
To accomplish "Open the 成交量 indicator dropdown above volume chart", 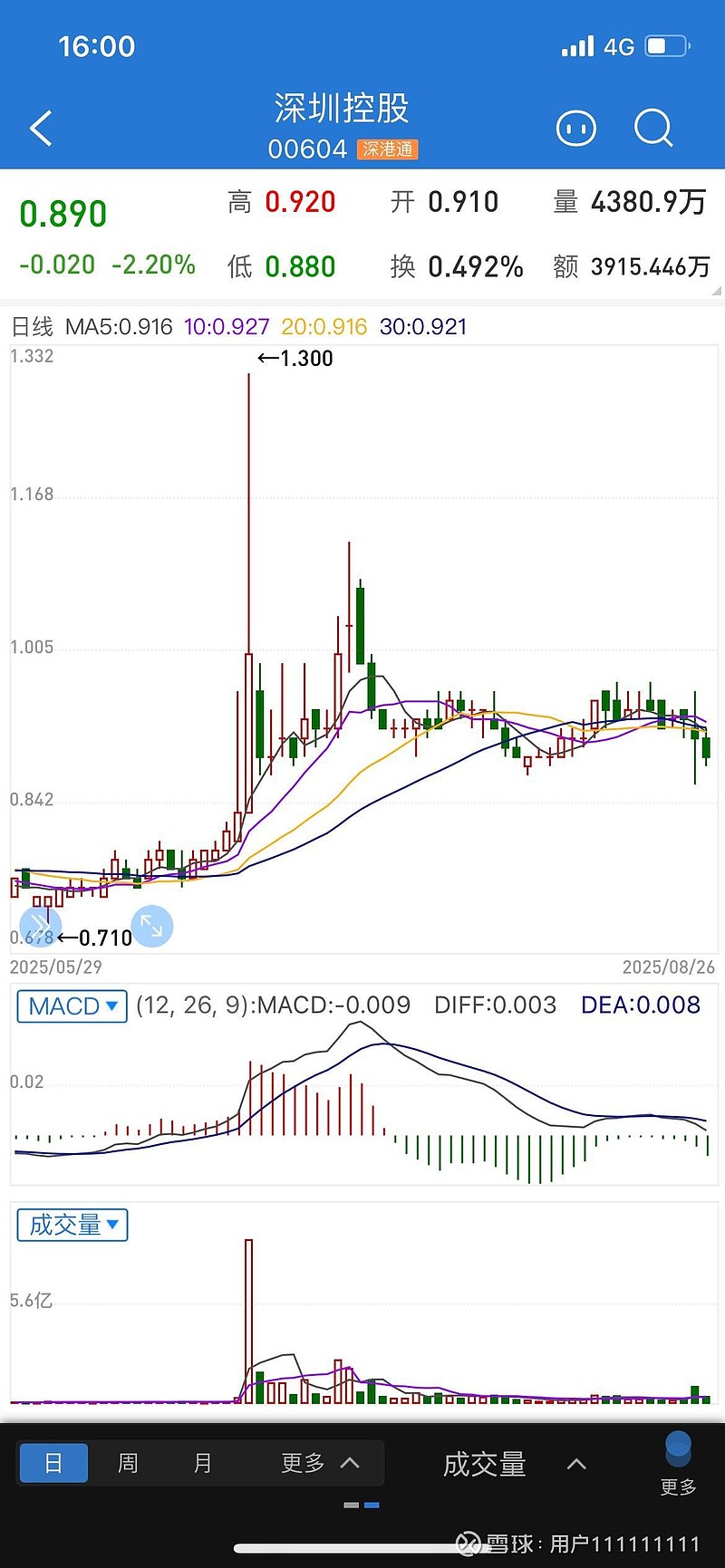I will pyautogui.click(x=72, y=1226).
